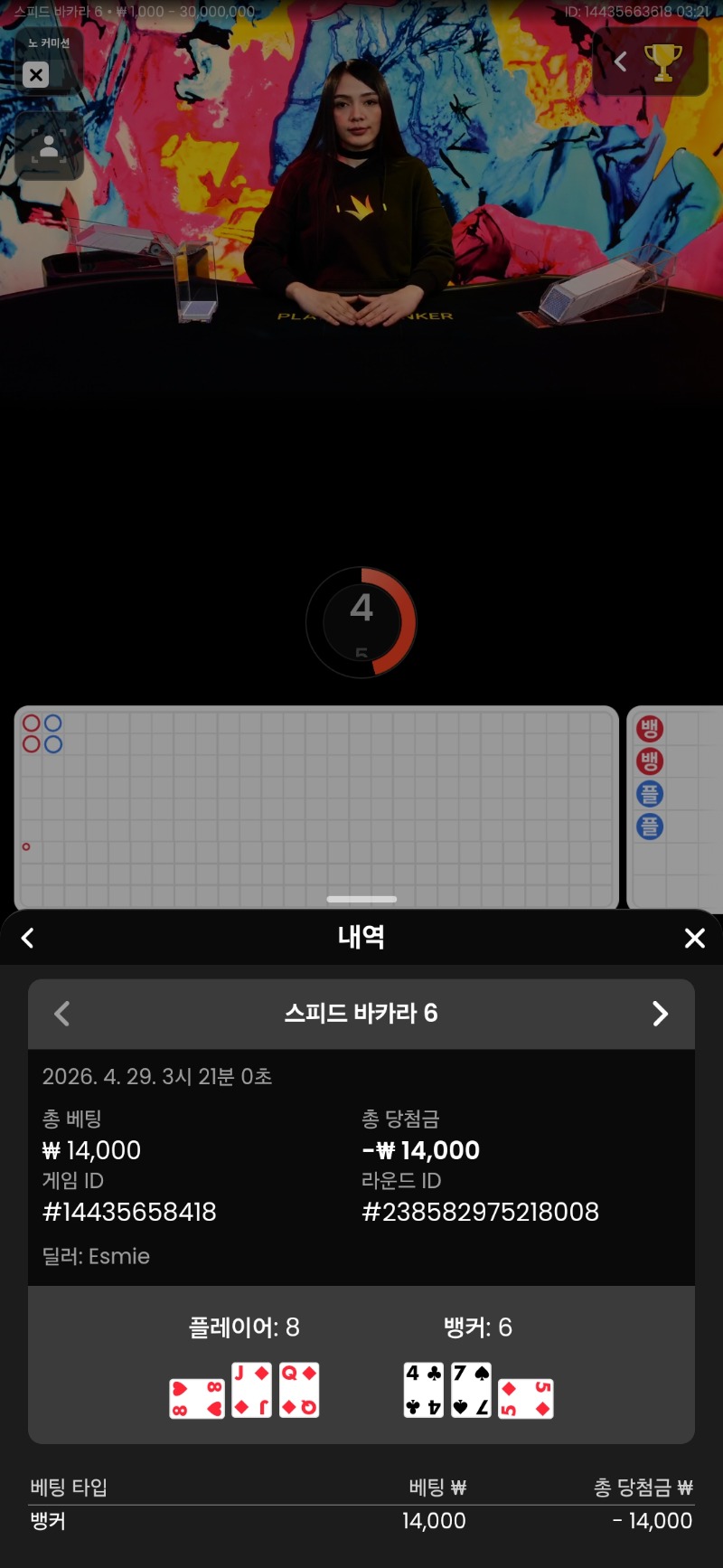Screen dimensions: 723x1568
Task: Show the next game history record
Action: click(661, 1014)
